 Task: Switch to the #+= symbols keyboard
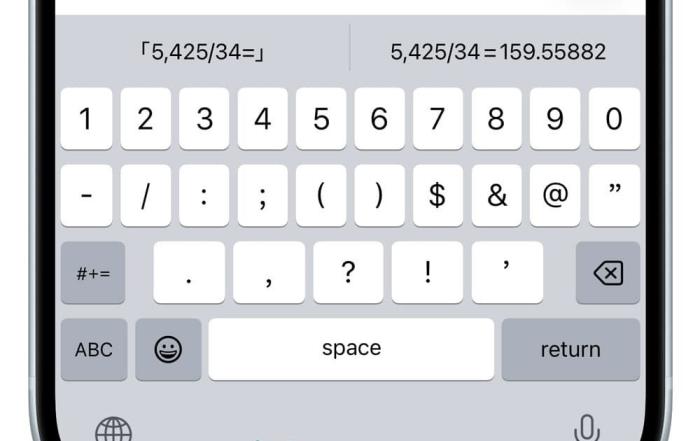(93, 273)
